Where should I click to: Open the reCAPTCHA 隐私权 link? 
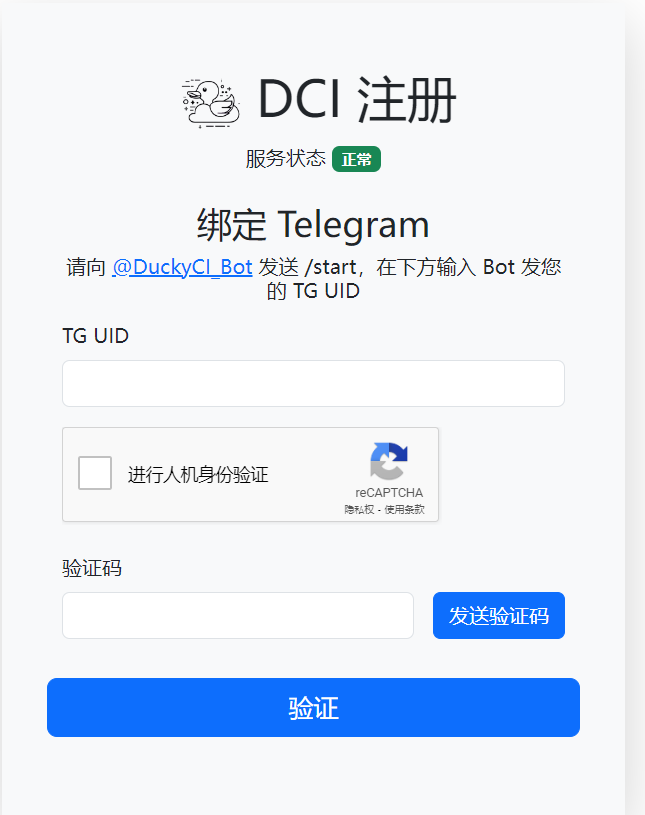click(x=359, y=509)
